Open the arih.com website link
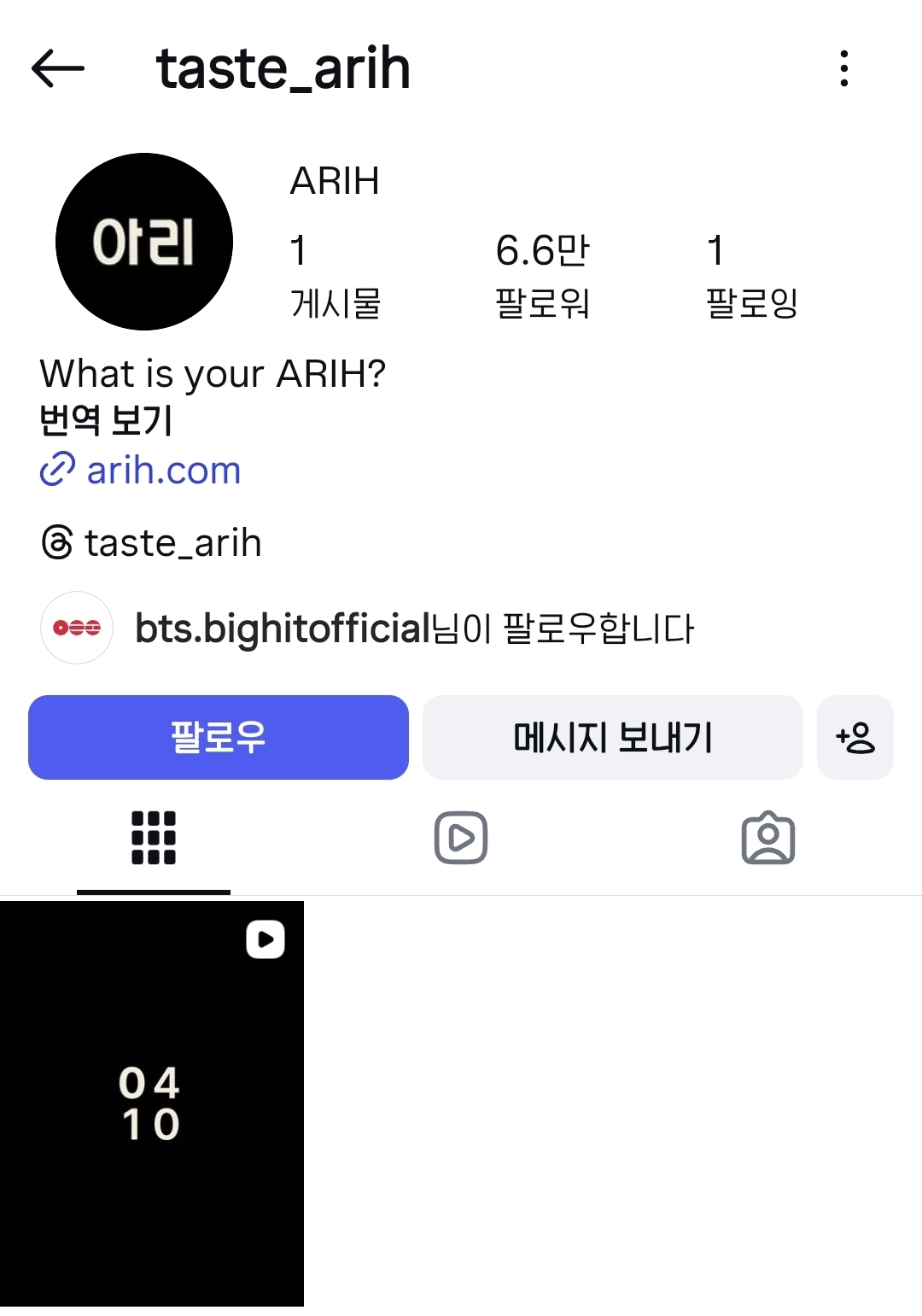 (x=163, y=471)
